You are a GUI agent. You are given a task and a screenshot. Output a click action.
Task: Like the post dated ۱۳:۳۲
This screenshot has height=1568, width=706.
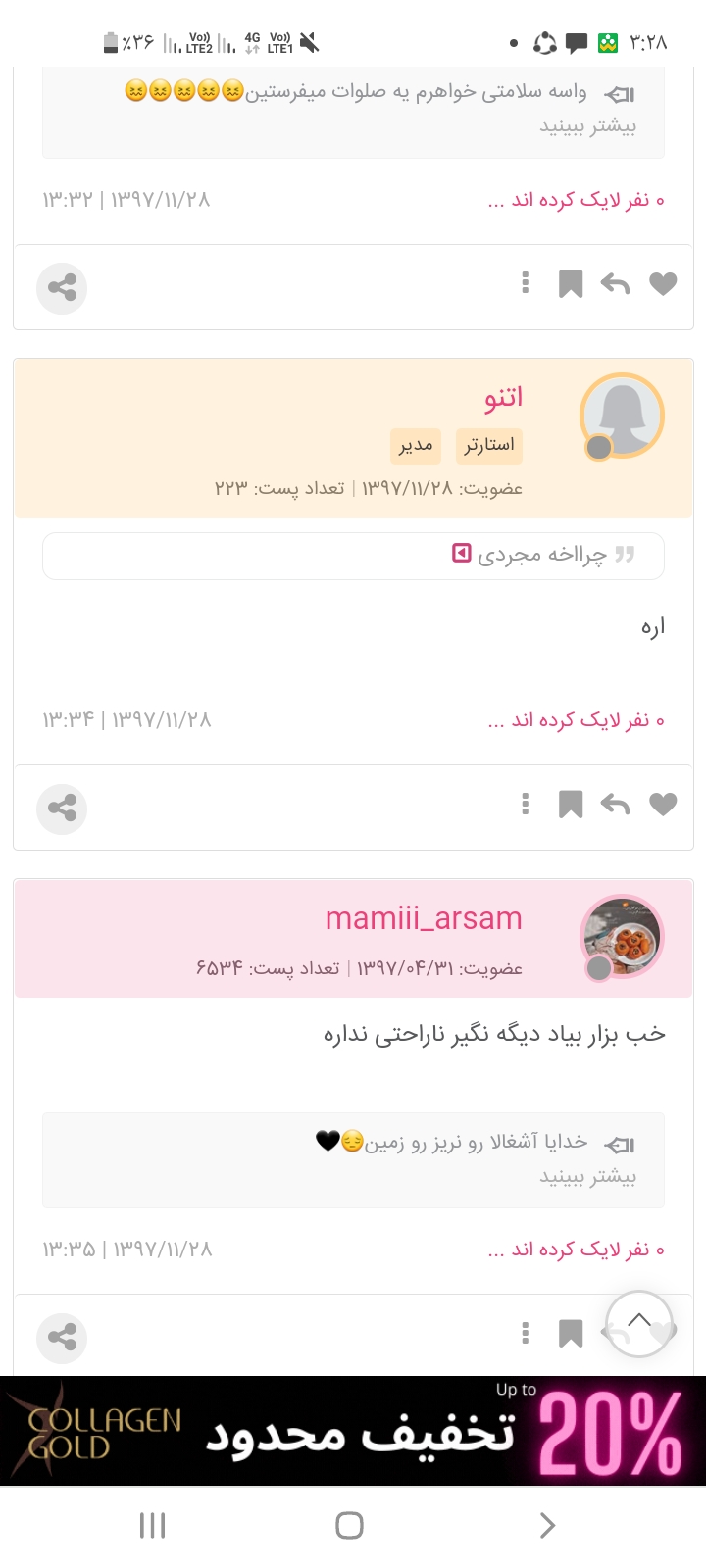tap(663, 284)
